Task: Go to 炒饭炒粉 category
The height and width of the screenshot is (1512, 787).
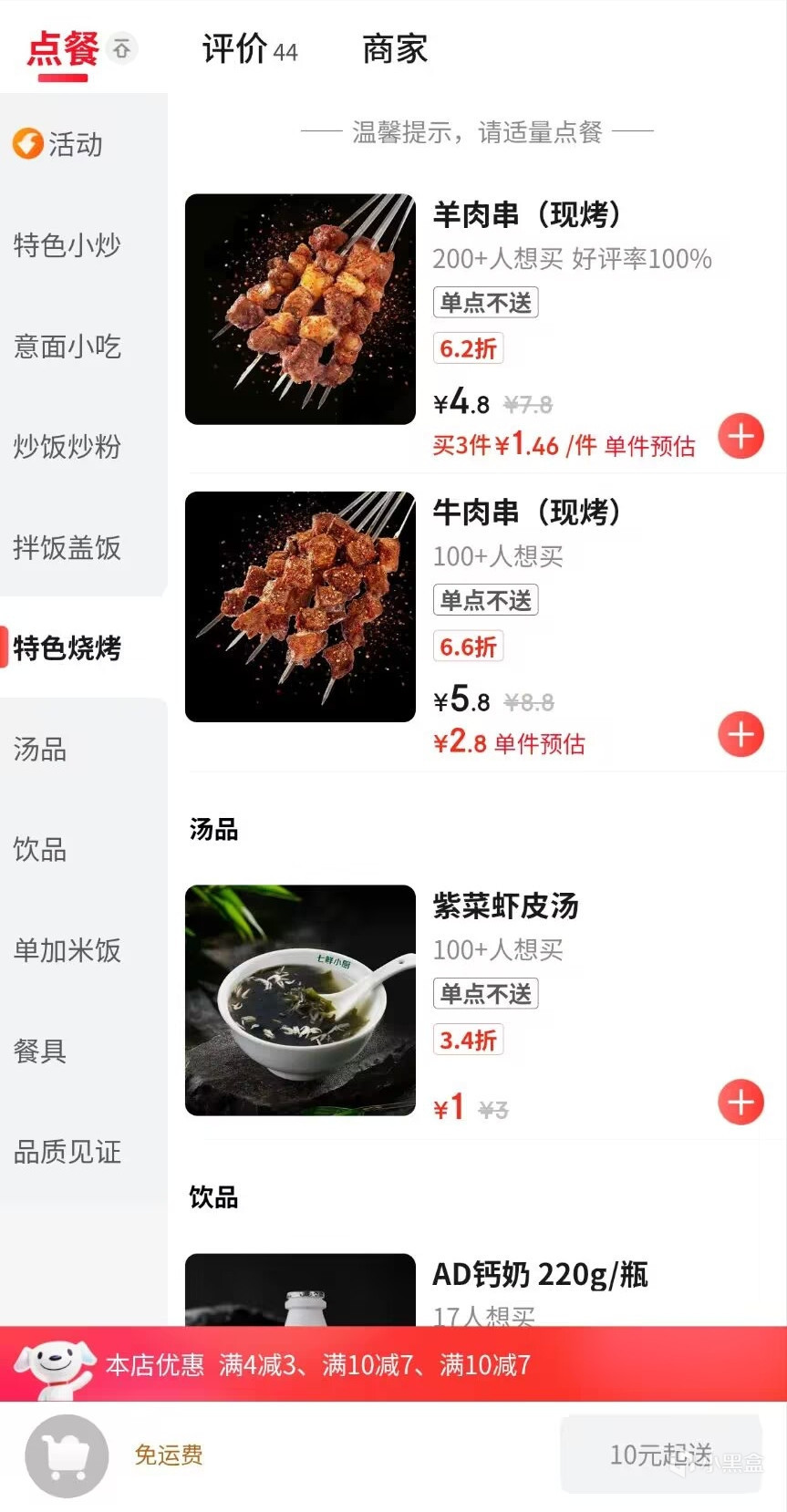Action: tap(67, 447)
